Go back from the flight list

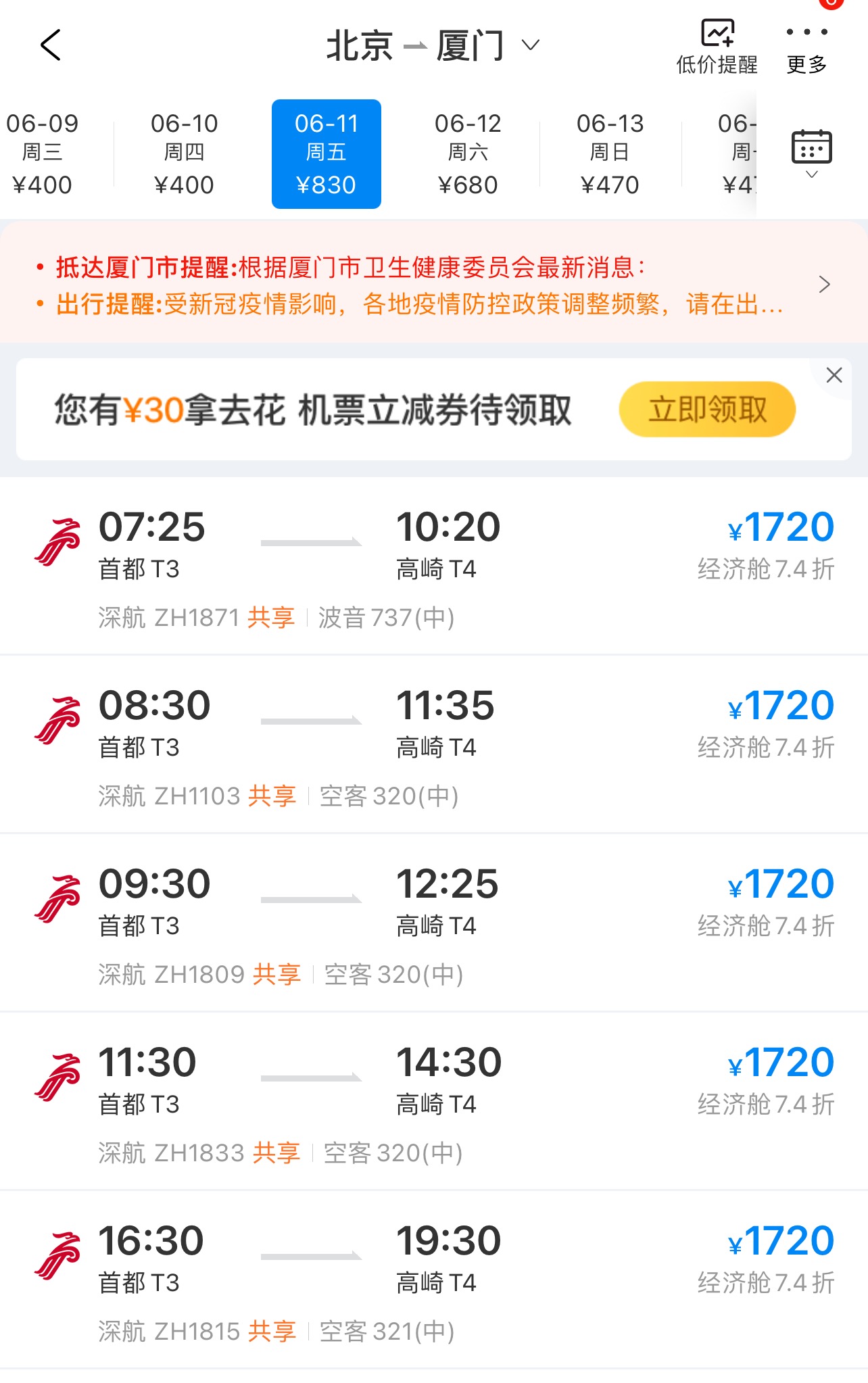[x=51, y=45]
